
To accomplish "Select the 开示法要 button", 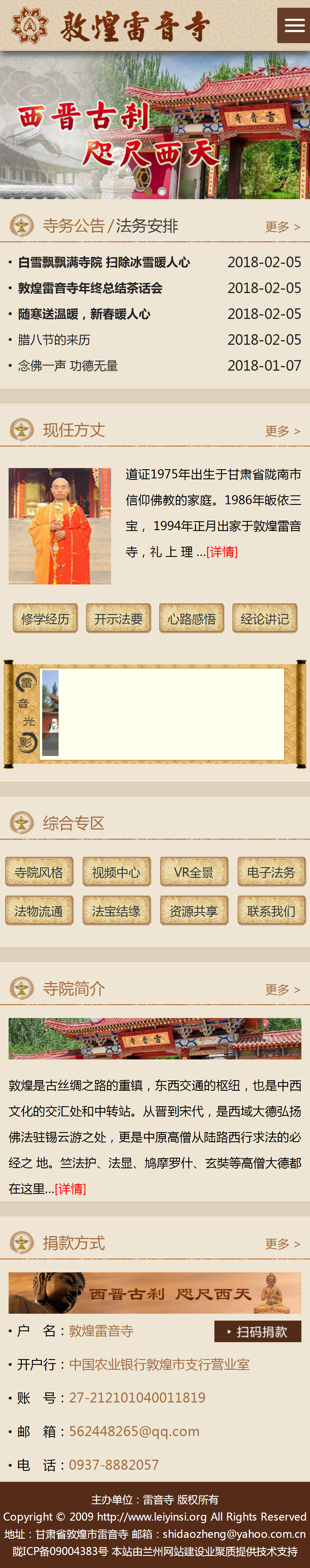I will click(x=119, y=618).
